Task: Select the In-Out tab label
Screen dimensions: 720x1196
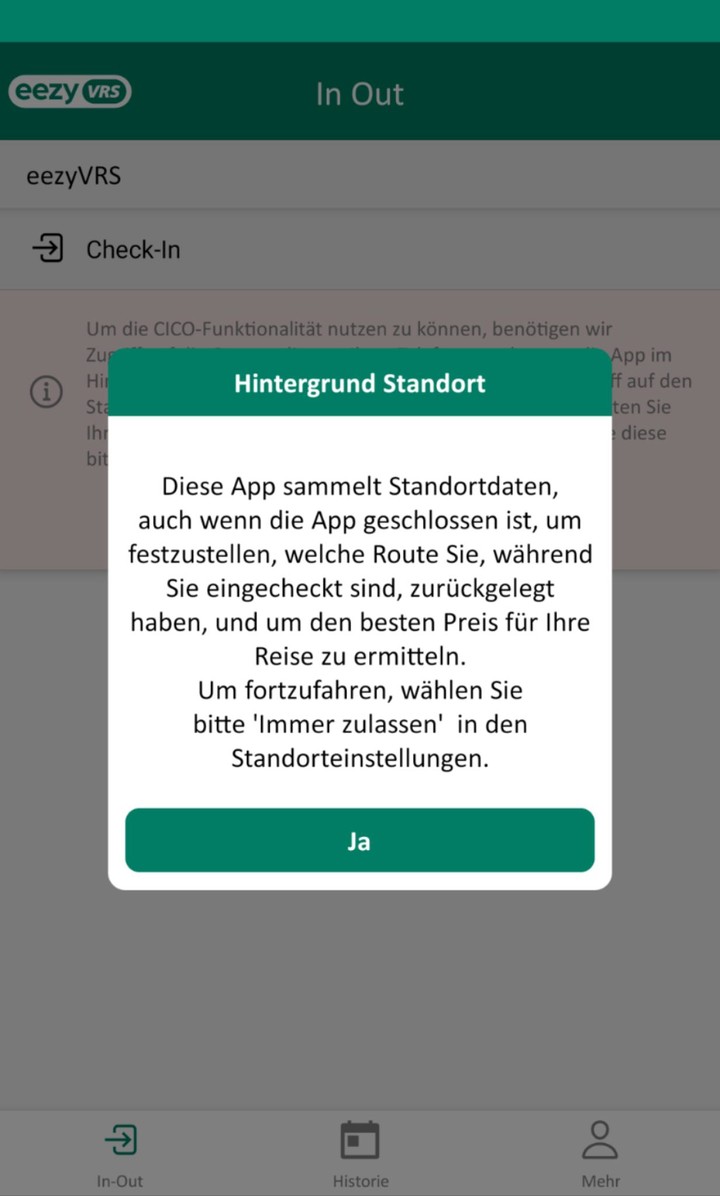Action: pyautogui.click(x=119, y=1181)
